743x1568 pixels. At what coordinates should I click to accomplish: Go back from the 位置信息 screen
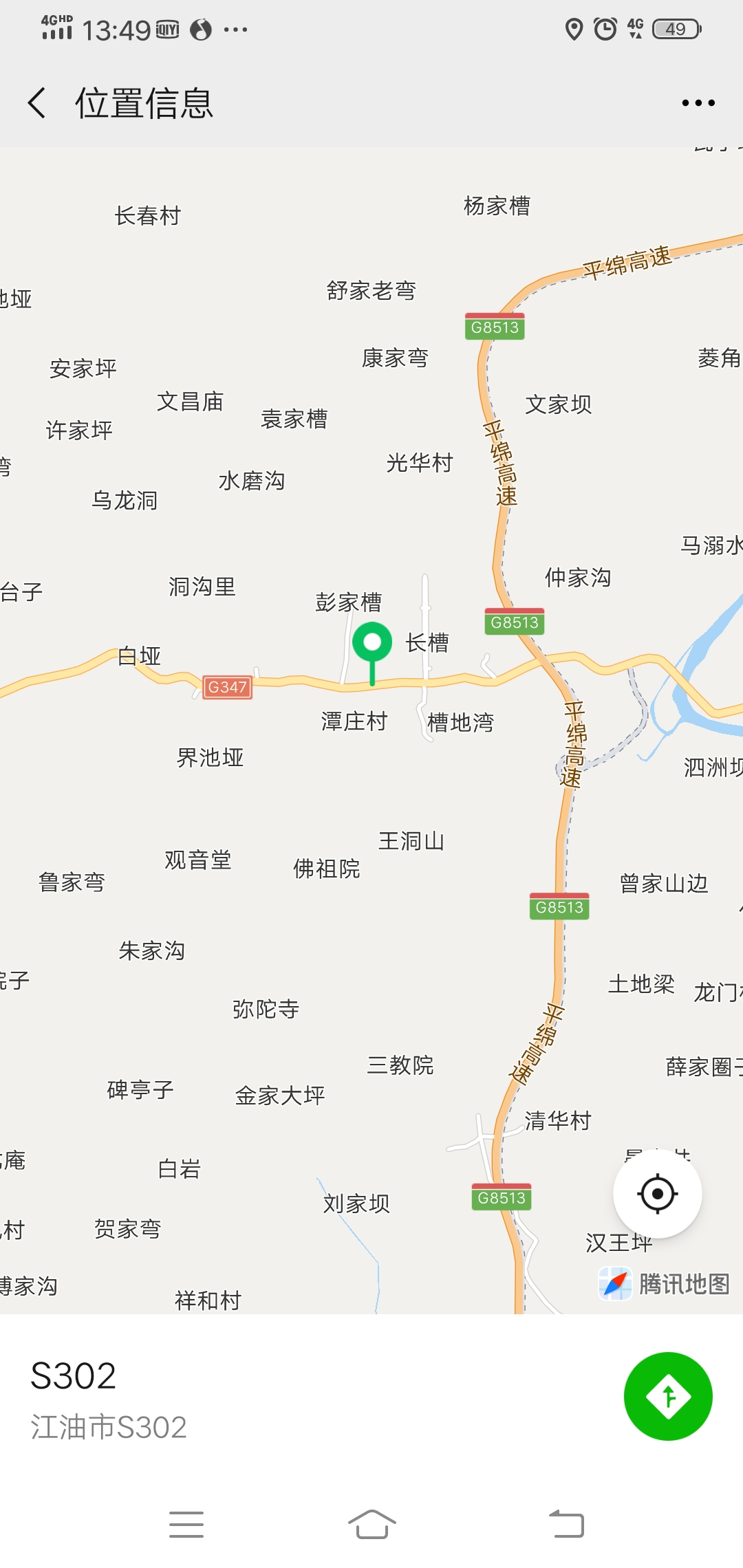click(38, 103)
